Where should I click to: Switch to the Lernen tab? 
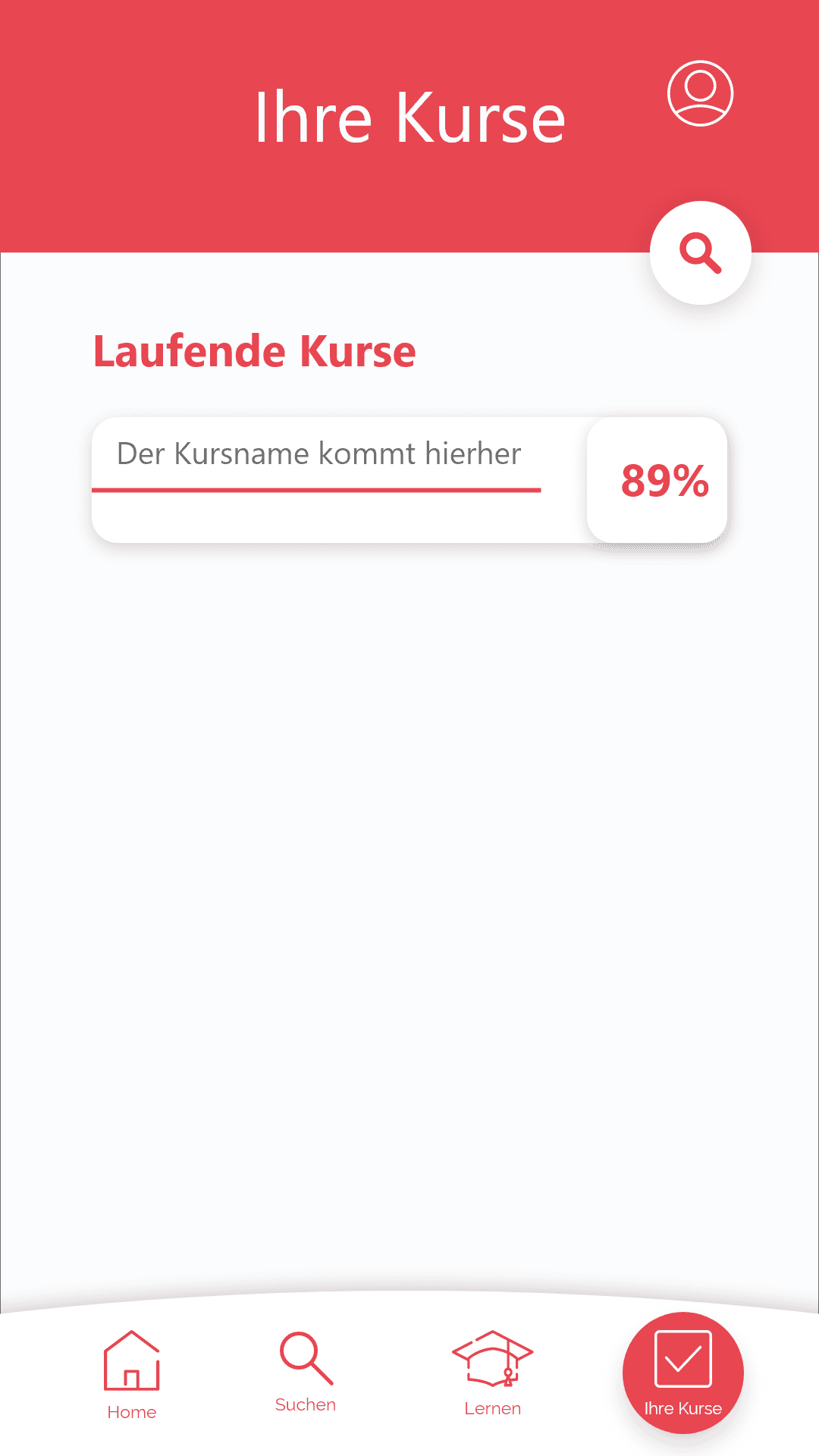493,1373
